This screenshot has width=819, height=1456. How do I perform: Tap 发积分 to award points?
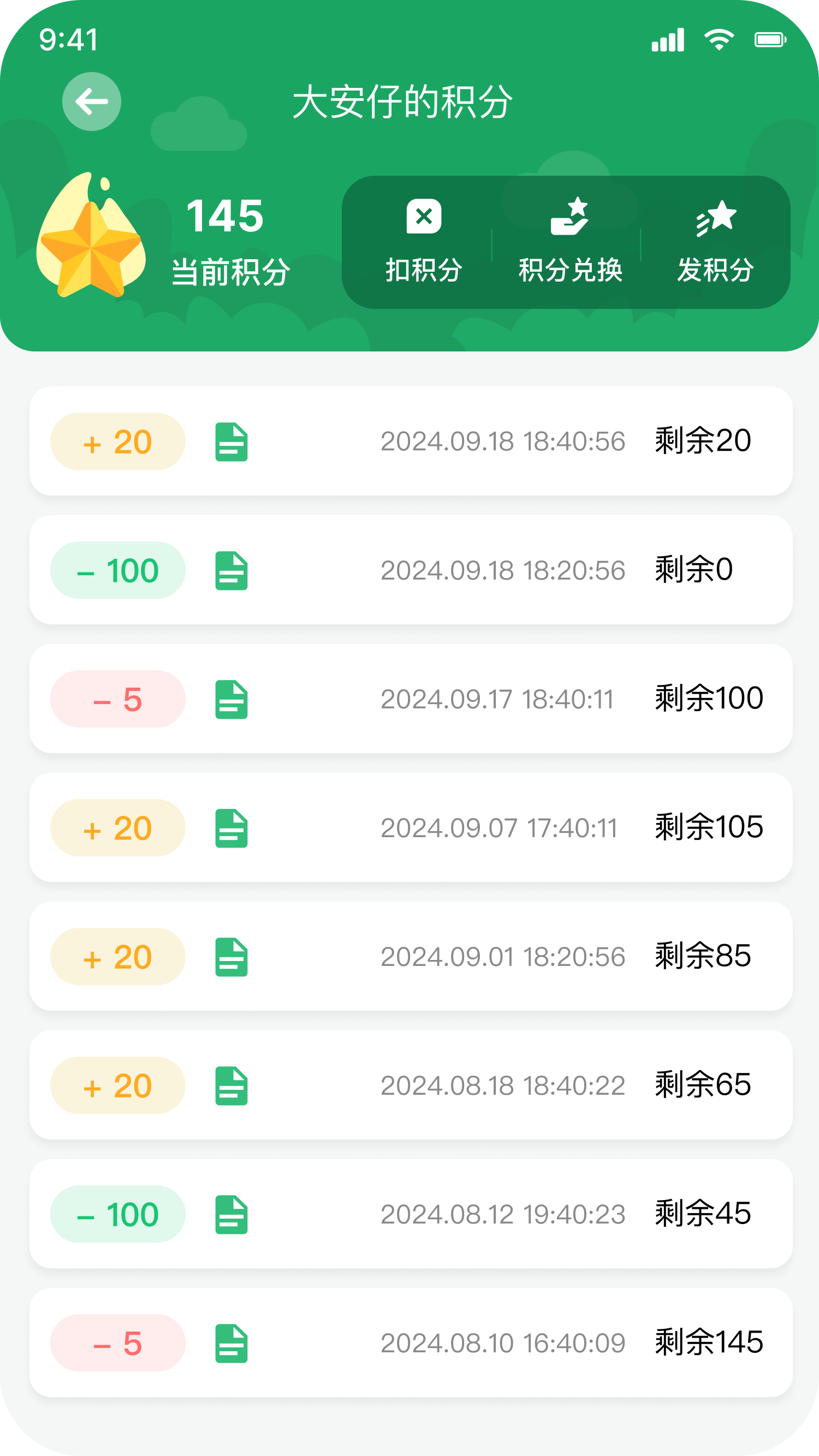(x=715, y=241)
